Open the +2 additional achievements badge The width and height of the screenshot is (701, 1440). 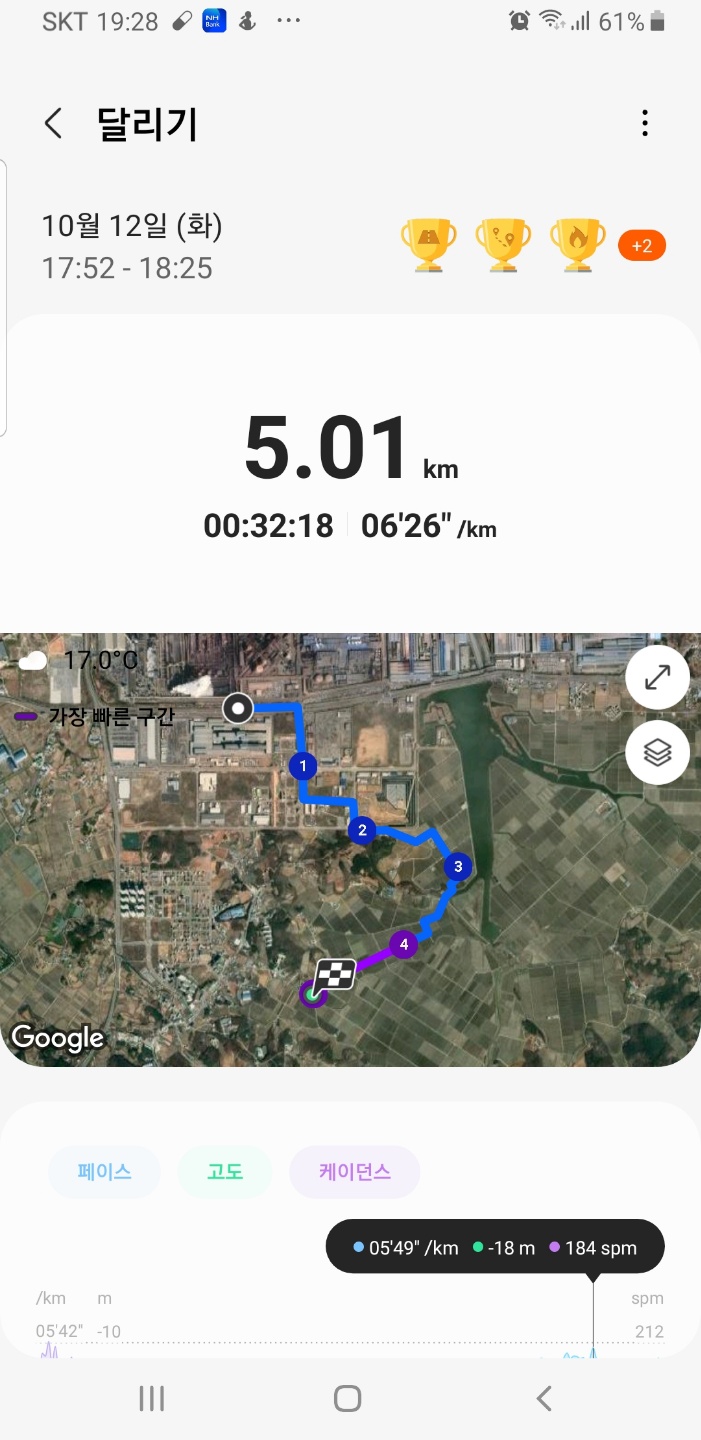(x=641, y=246)
